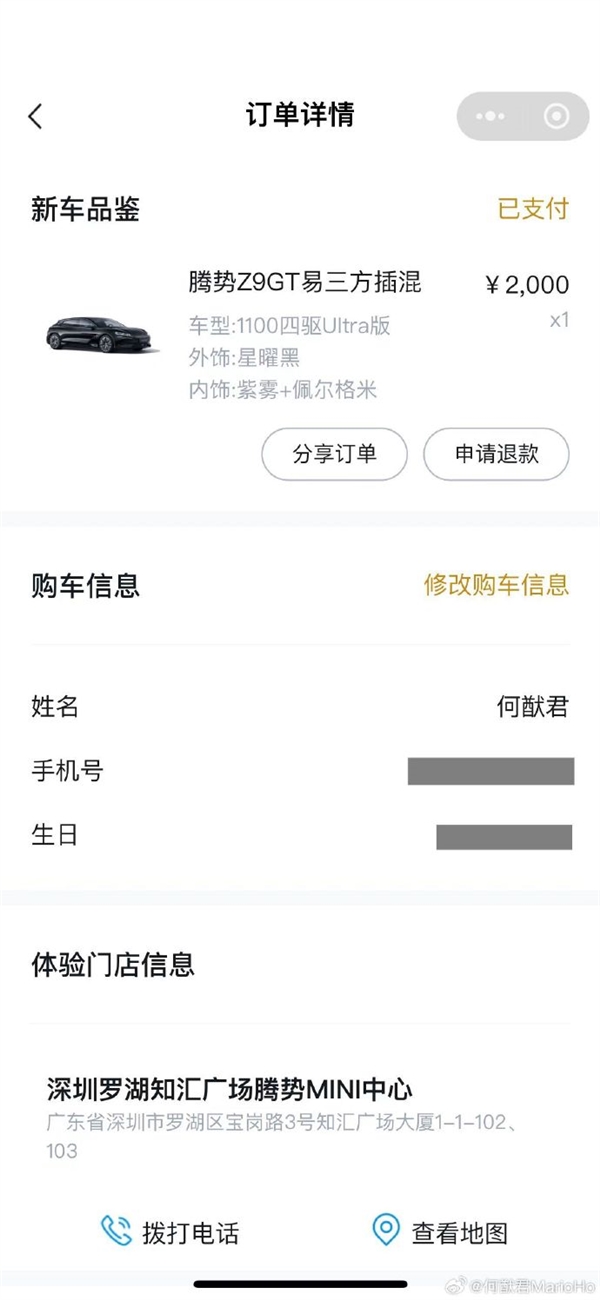600x1300 pixels.
Task: Open the mini program more menu
Action: [490, 116]
